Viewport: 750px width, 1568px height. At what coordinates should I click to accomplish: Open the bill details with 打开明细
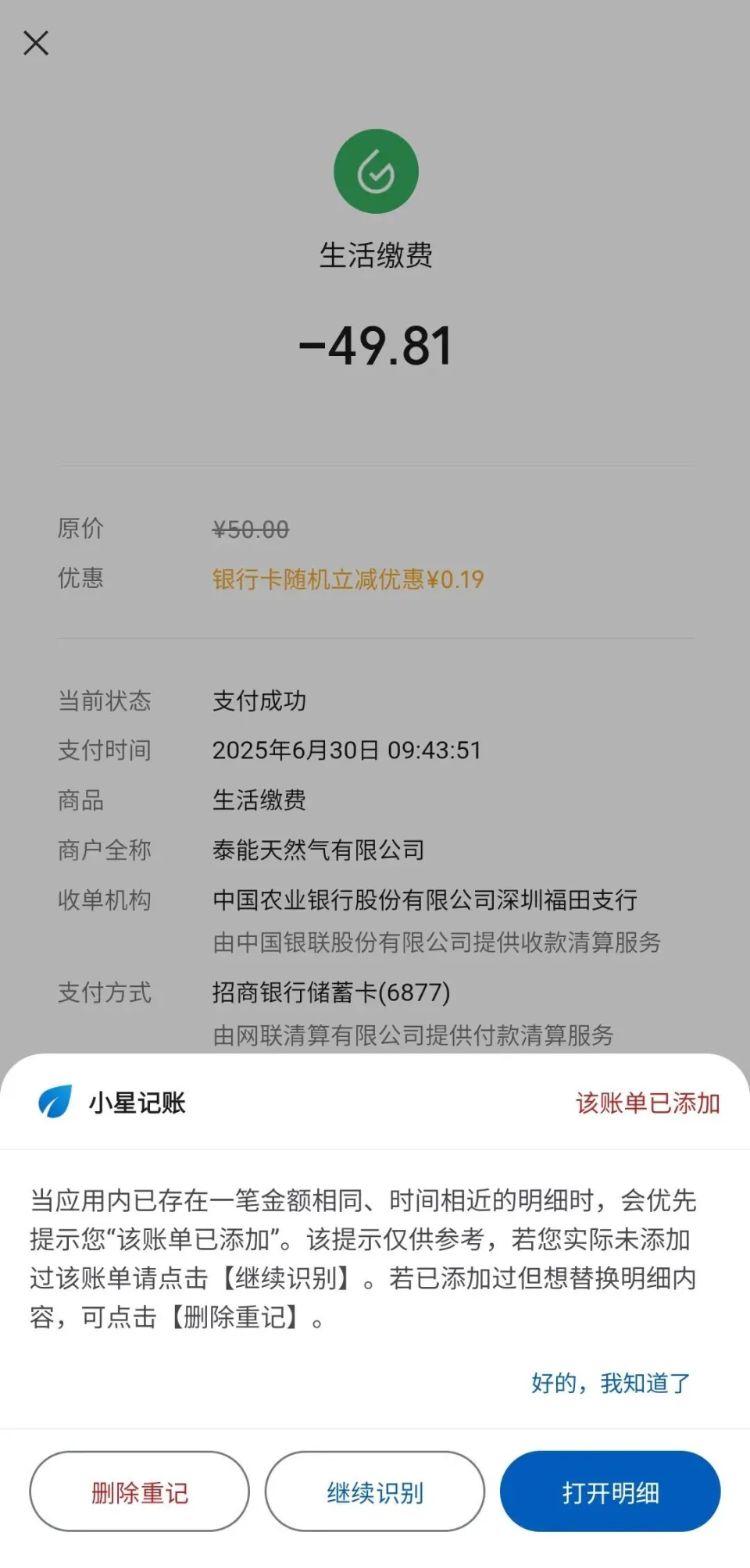point(610,1492)
